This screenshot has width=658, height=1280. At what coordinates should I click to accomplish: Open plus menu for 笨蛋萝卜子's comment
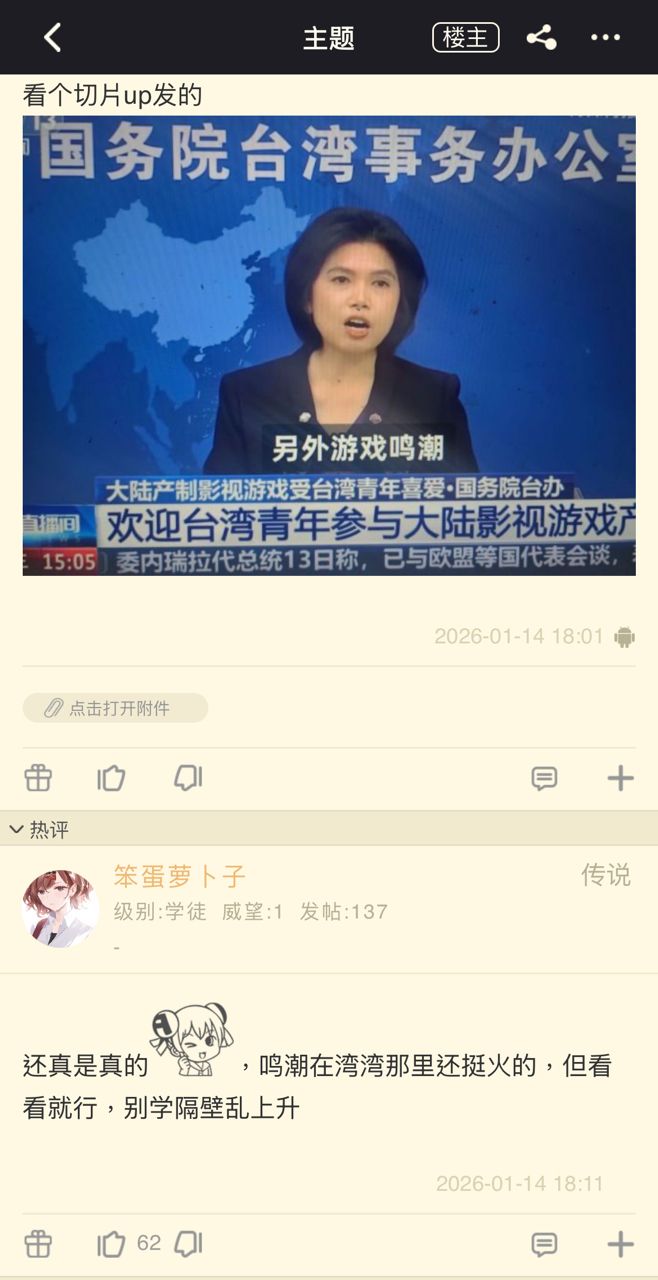[620, 1244]
